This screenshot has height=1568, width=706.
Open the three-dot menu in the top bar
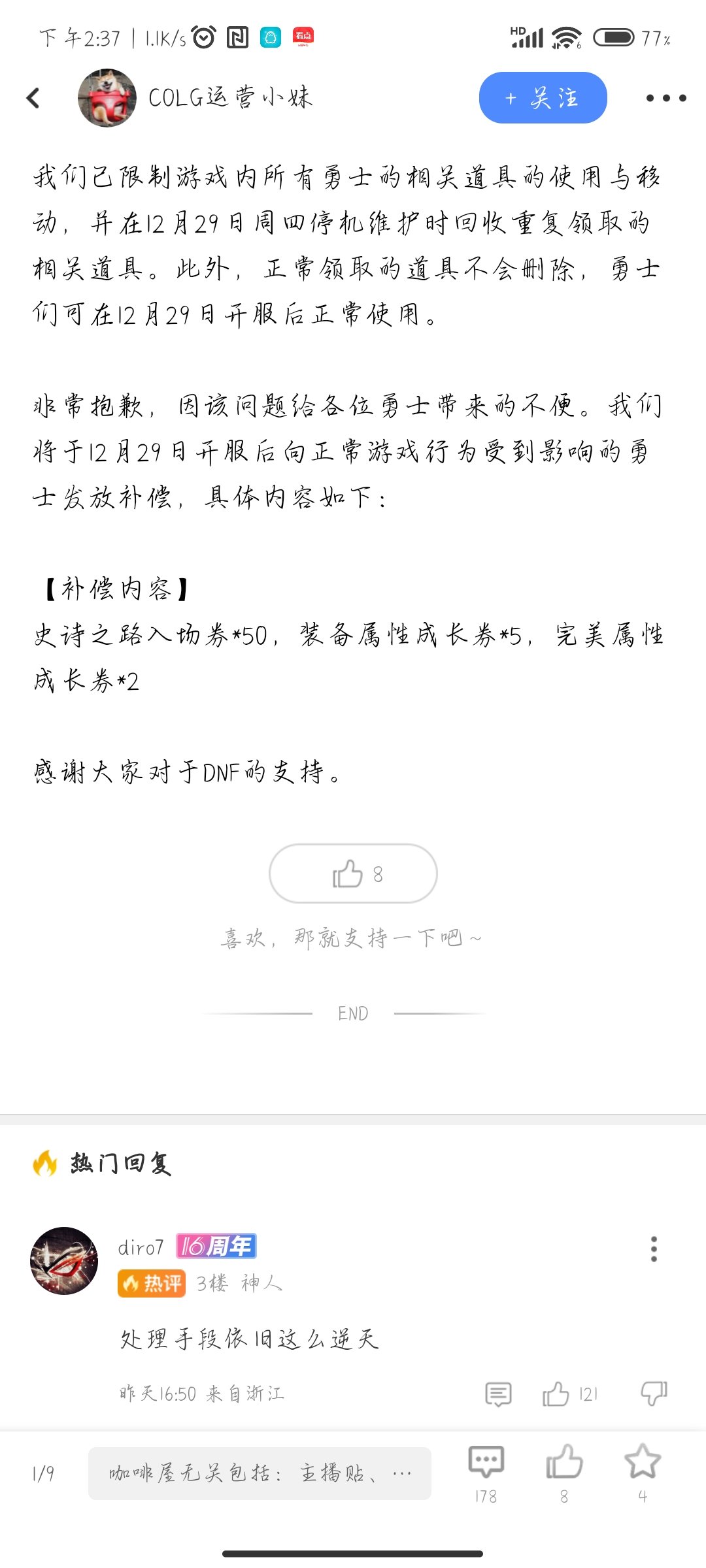(x=665, y=98)
